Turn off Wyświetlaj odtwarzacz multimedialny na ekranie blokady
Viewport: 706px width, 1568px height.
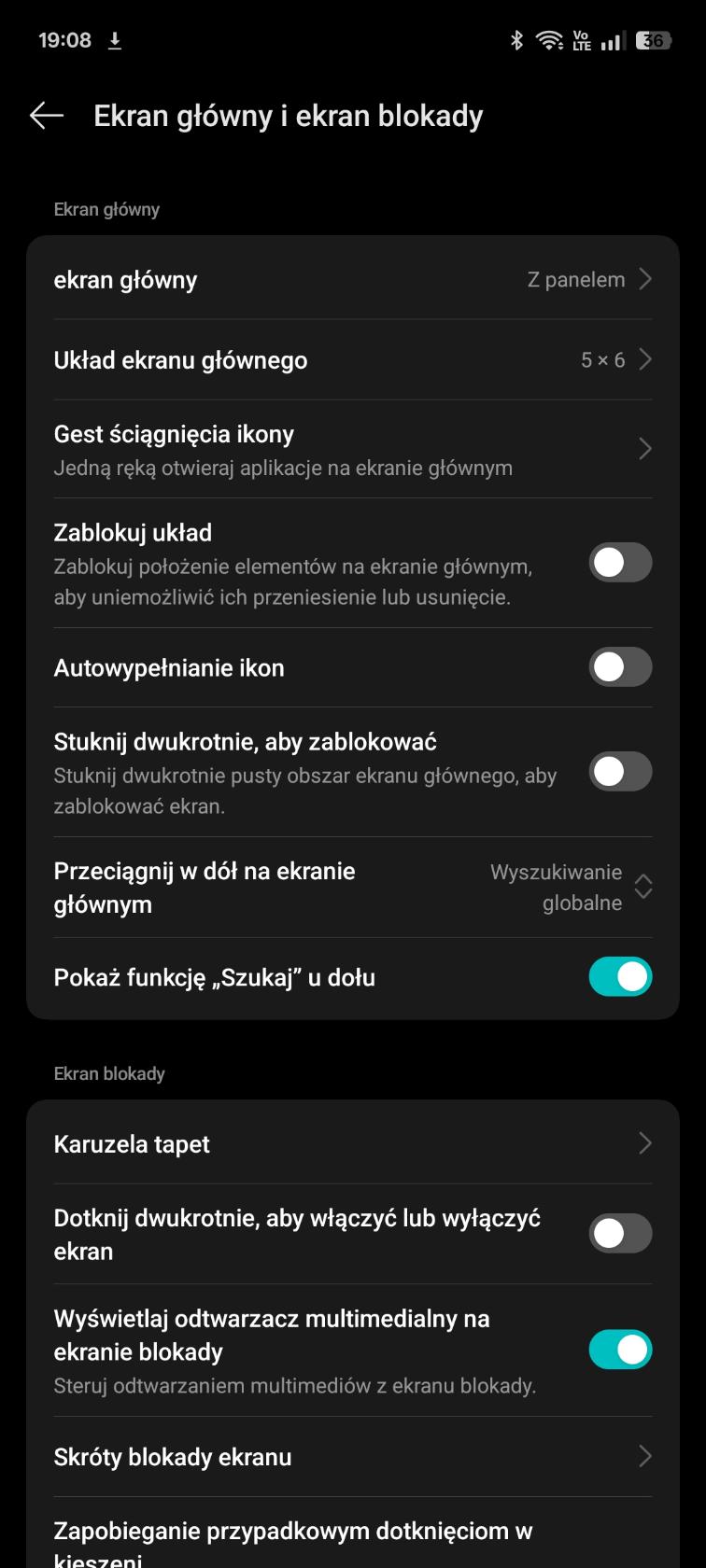pyautogui.click(x=620, y=1351)
